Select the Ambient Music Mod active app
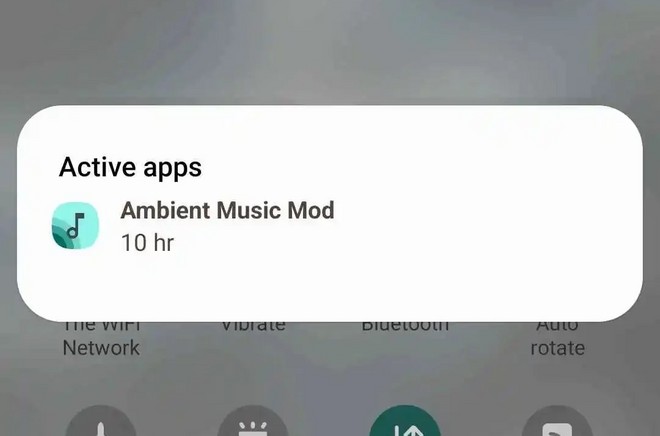 227,226
